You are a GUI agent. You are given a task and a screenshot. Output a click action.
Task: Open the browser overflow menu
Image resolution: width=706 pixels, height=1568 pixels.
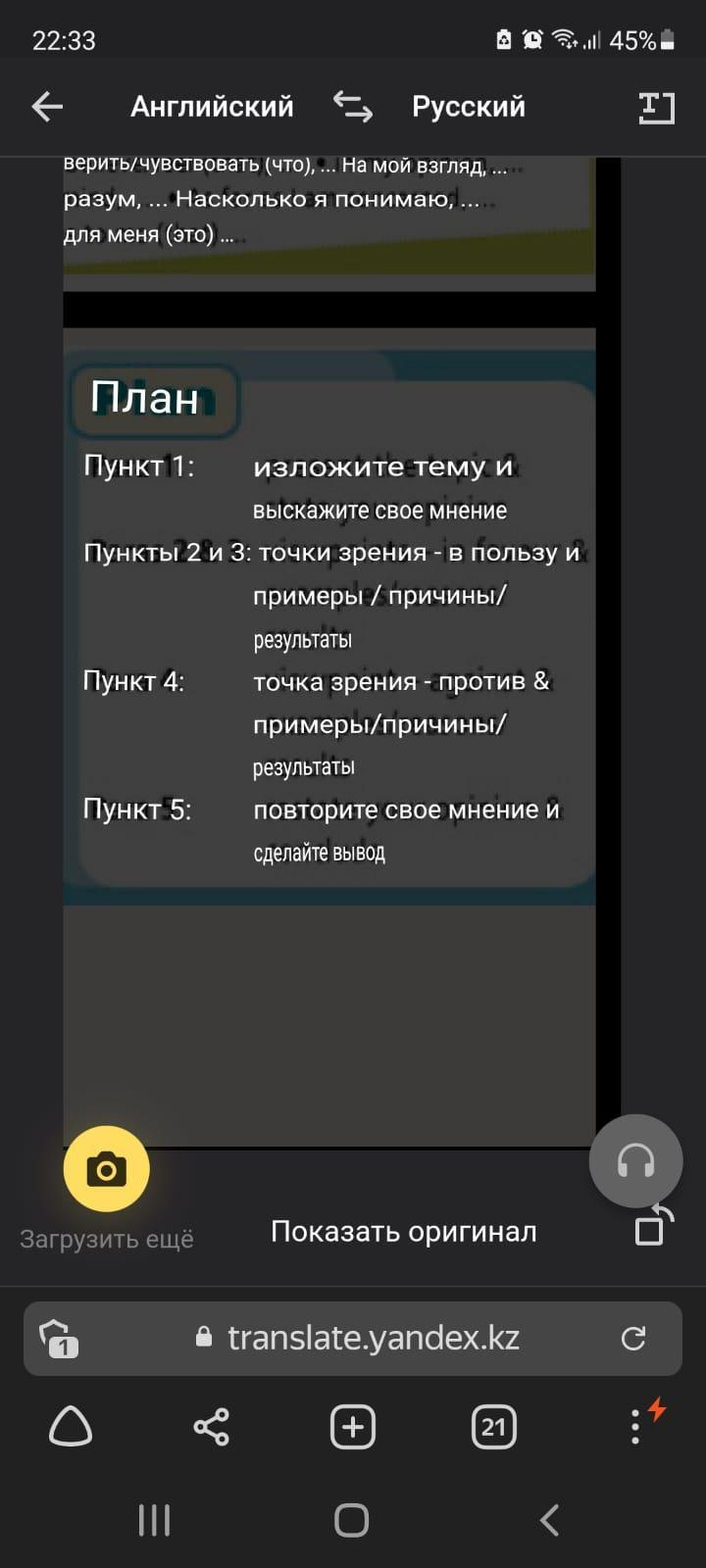click(x=635, y=1427)
